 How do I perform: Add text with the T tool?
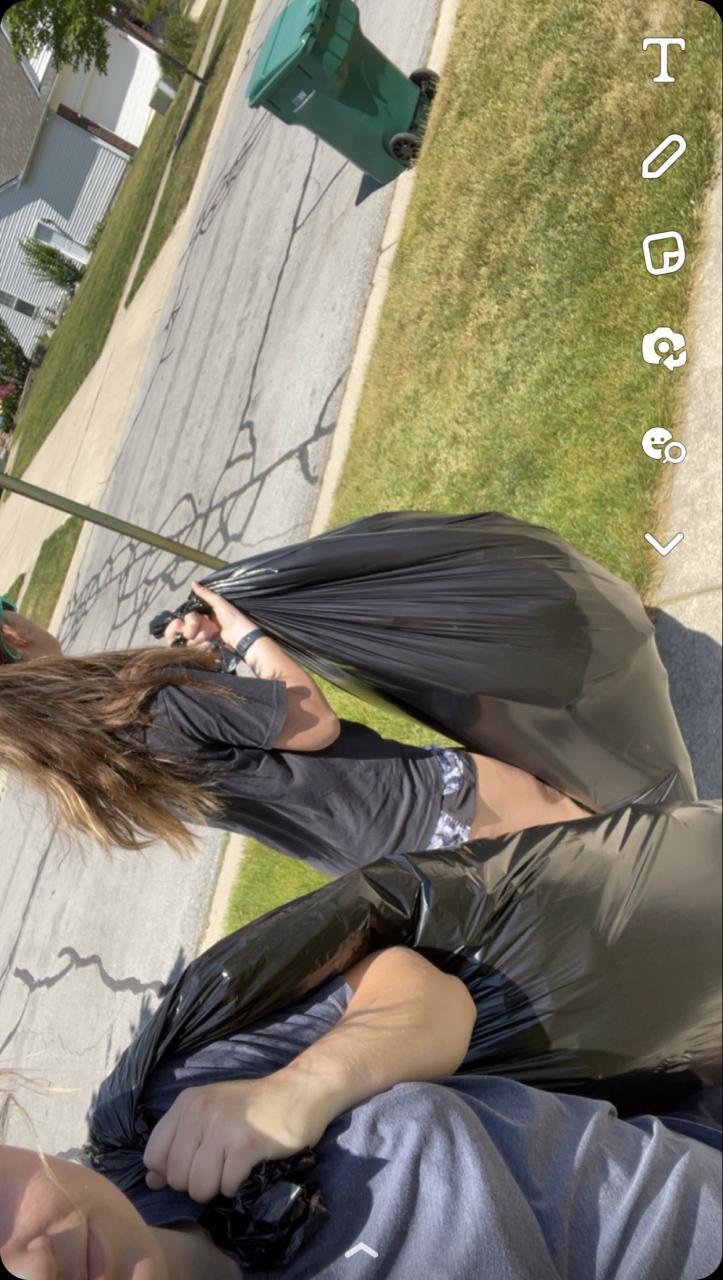click(664, 59)
